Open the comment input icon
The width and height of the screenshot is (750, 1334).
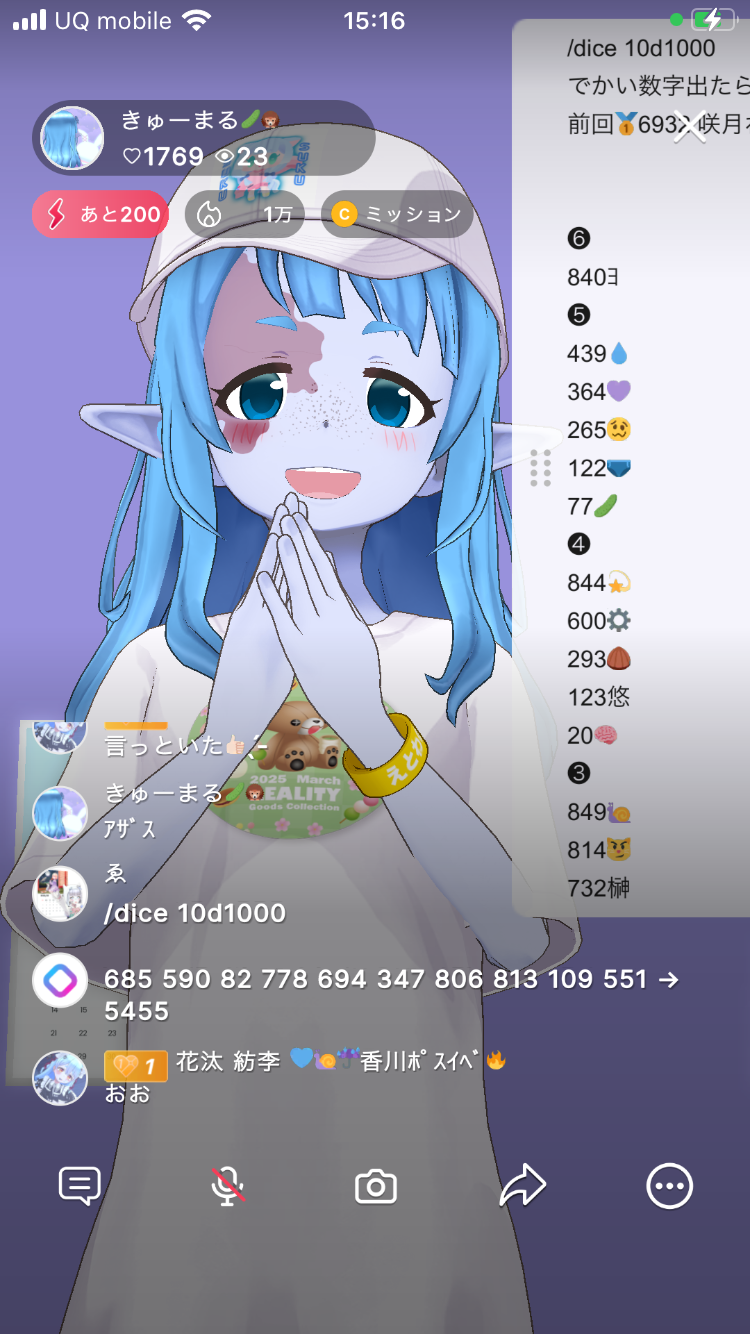point(80,1186)
